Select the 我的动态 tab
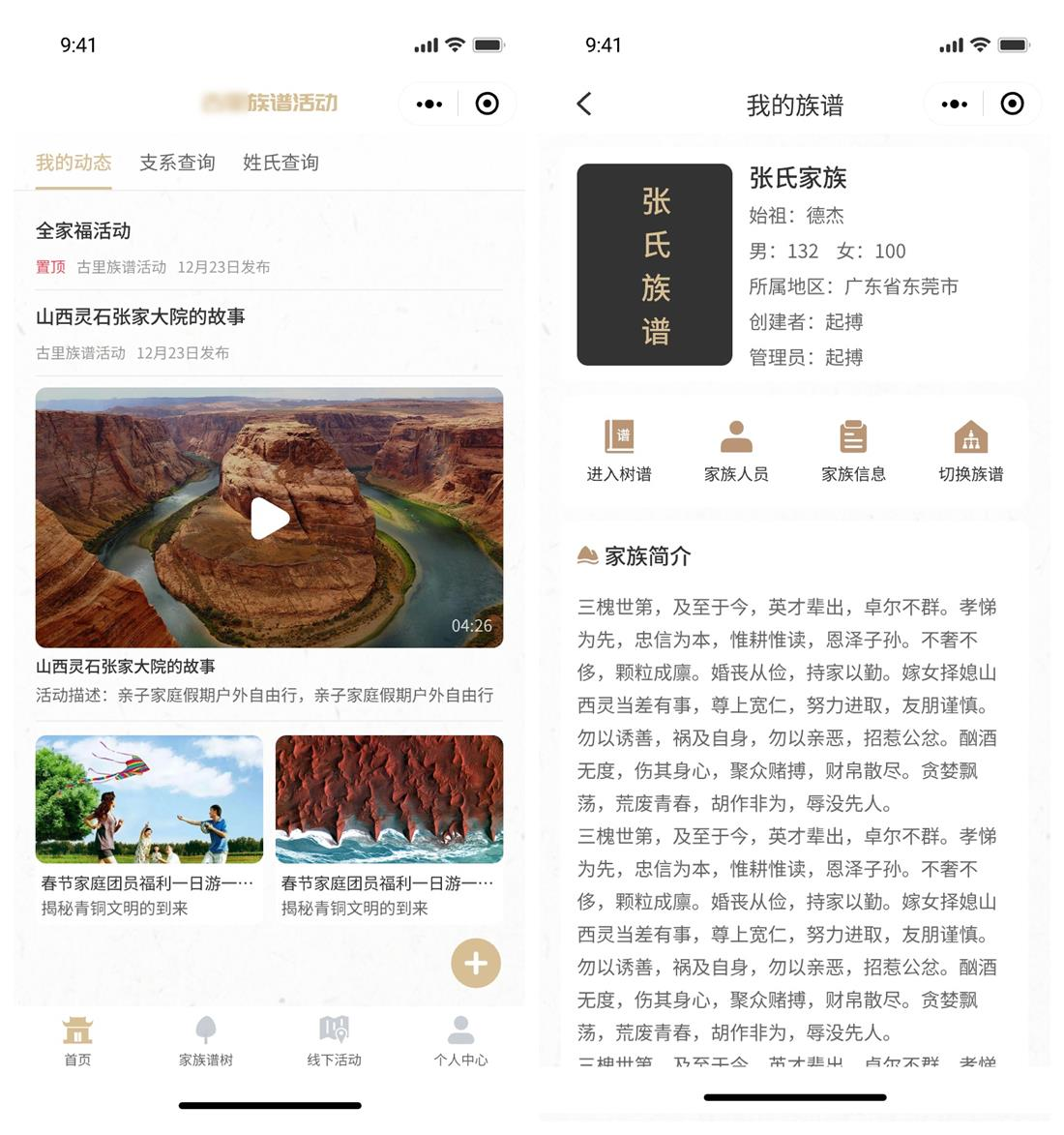Screen dimensions: 1064x1135 74,163
